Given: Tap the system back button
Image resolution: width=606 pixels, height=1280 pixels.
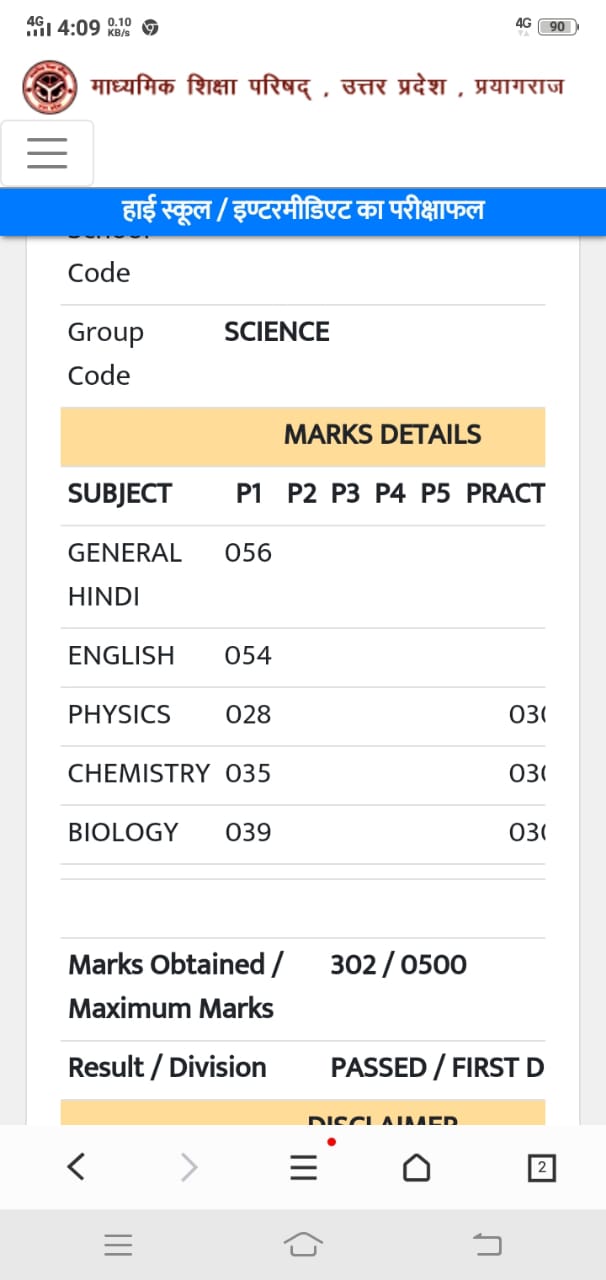Looking at the screenshot, I should click(x=487, y=1244).
